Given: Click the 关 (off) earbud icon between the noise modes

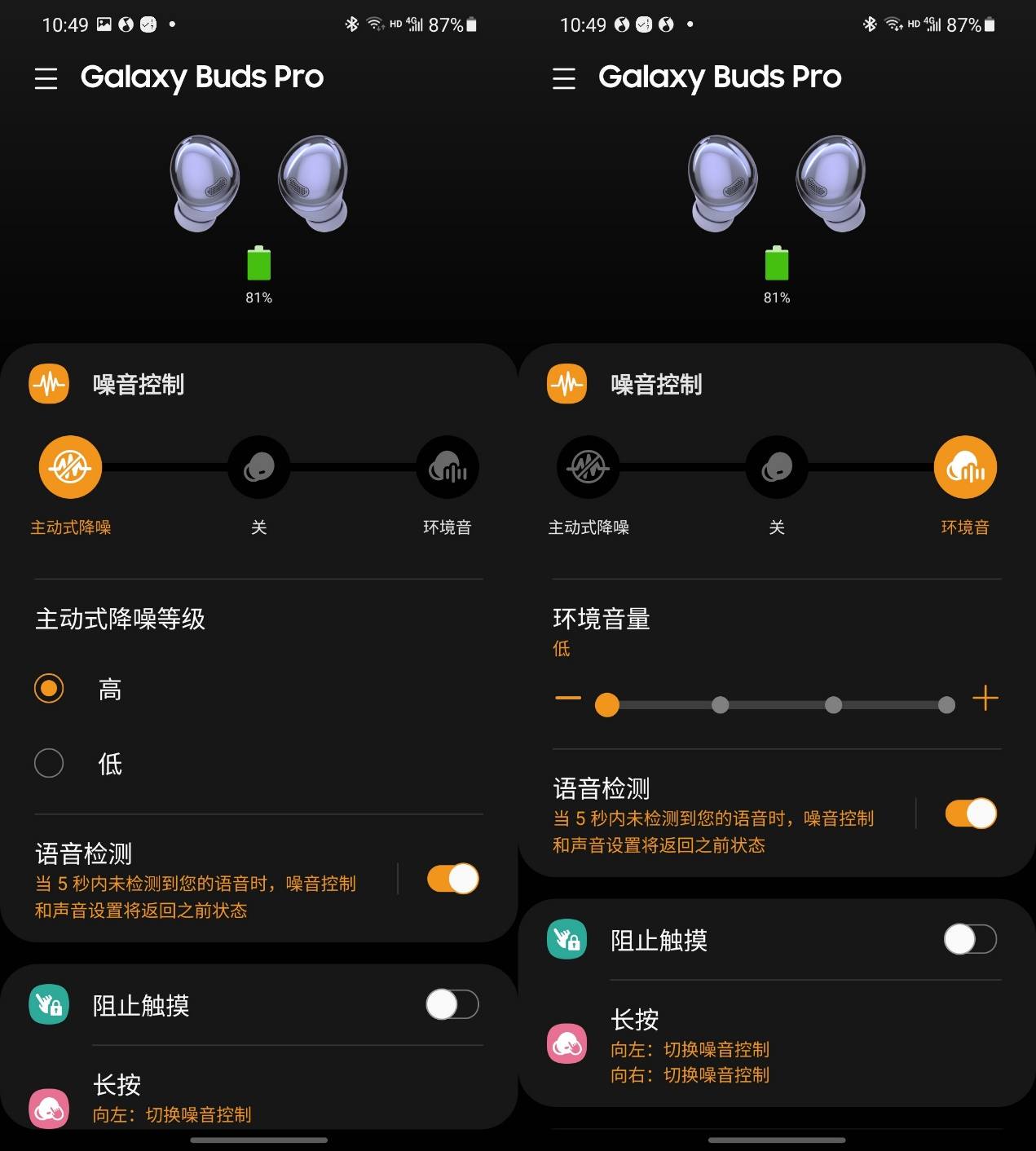Looking at the screenshot, I should click(x=258, y=467).
